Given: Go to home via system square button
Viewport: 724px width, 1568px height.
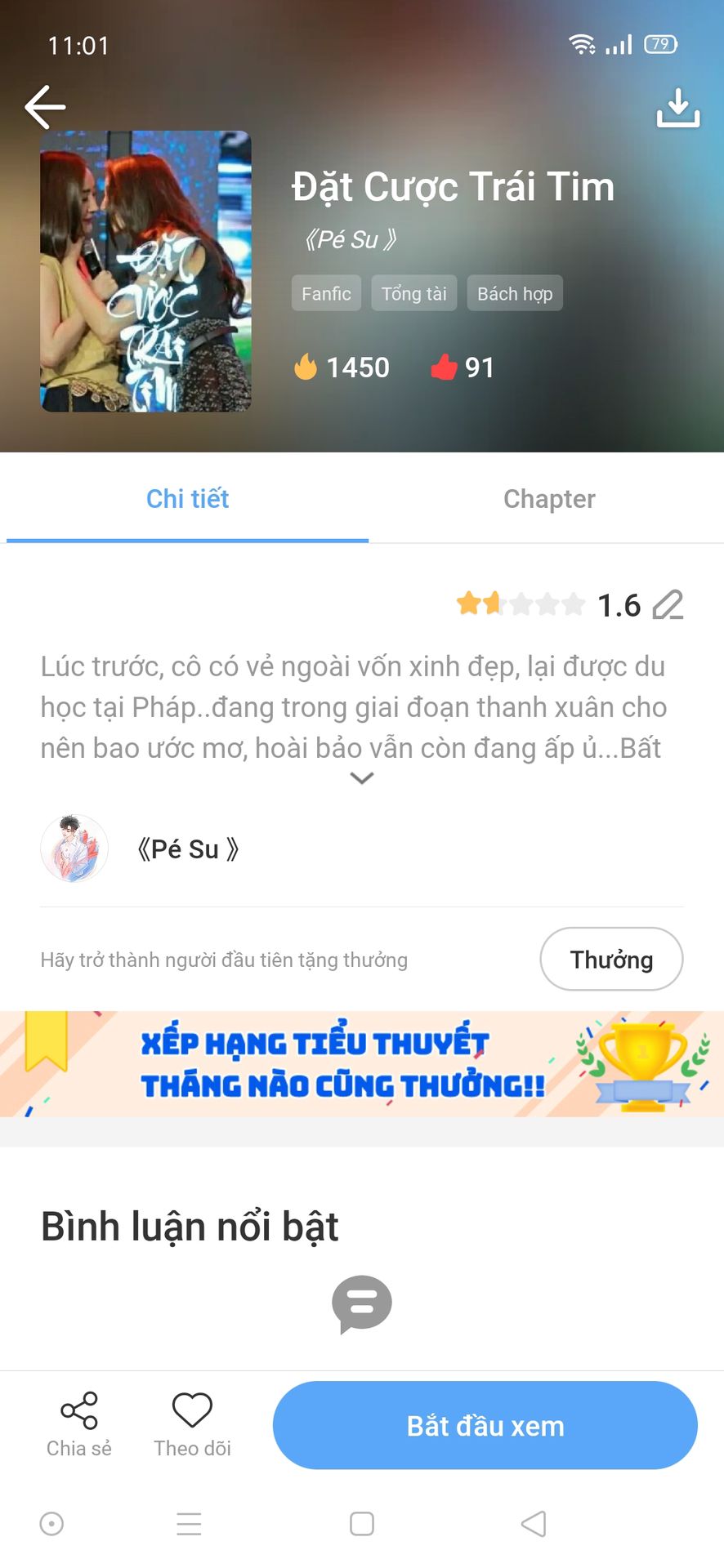Looking at the screenshot, I should 362,1524.
